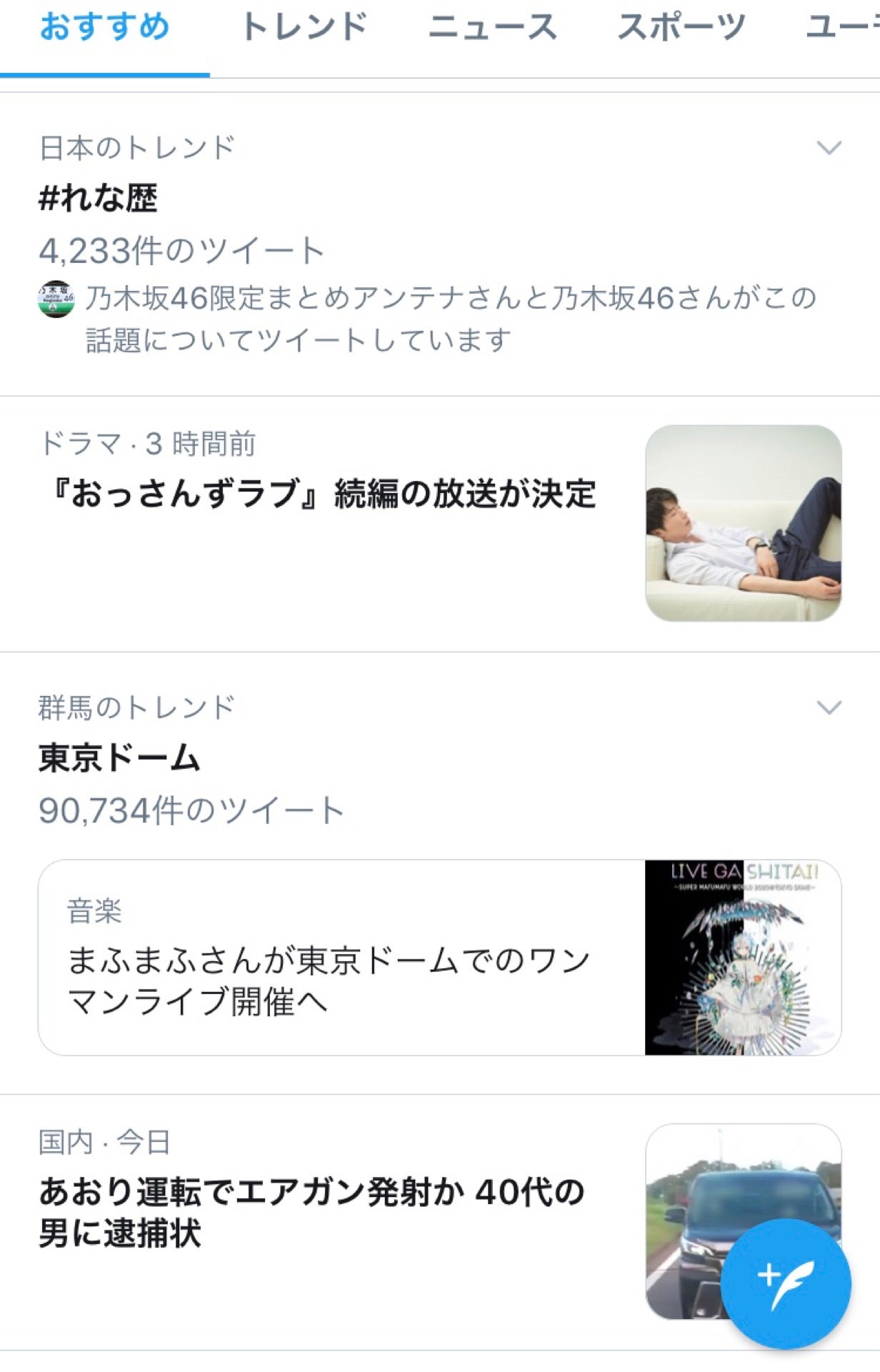Image resolution: width=880 pixels, height=1372 pixels.
Task: Open the 東京ドーム trend options chevron
Action: [829, 707]
